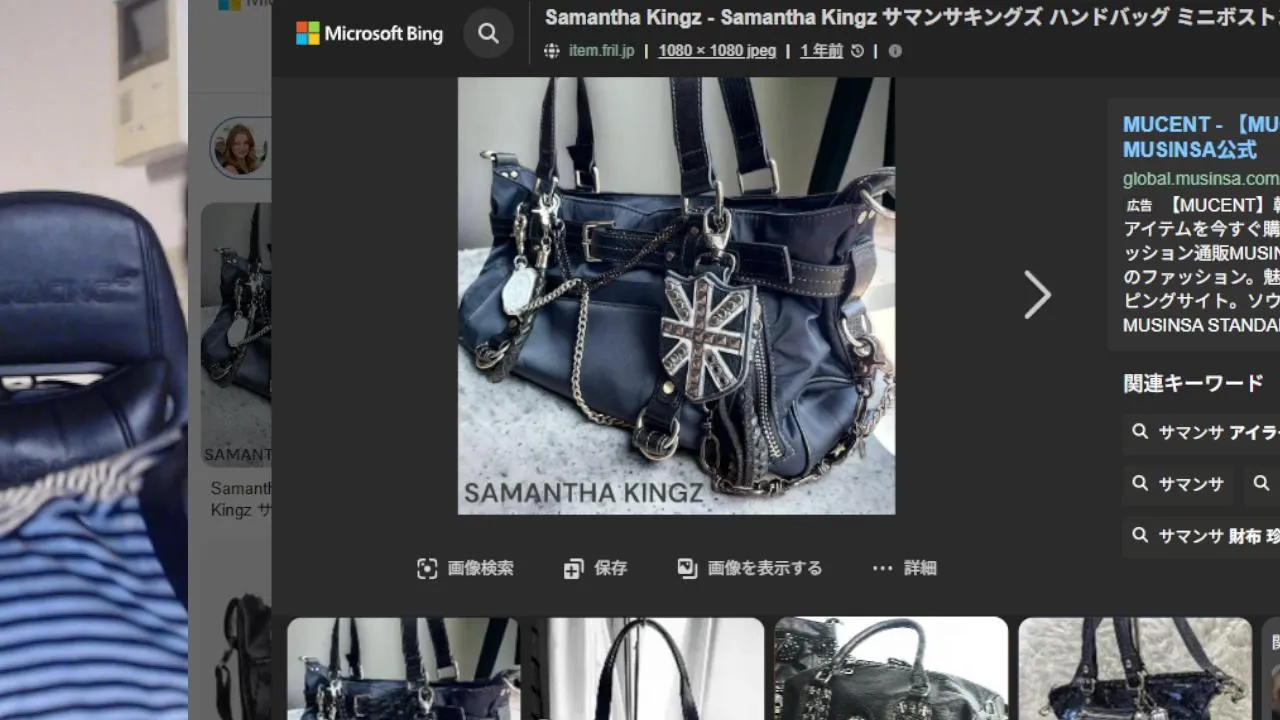Open the image info icon

click(895, 51)
